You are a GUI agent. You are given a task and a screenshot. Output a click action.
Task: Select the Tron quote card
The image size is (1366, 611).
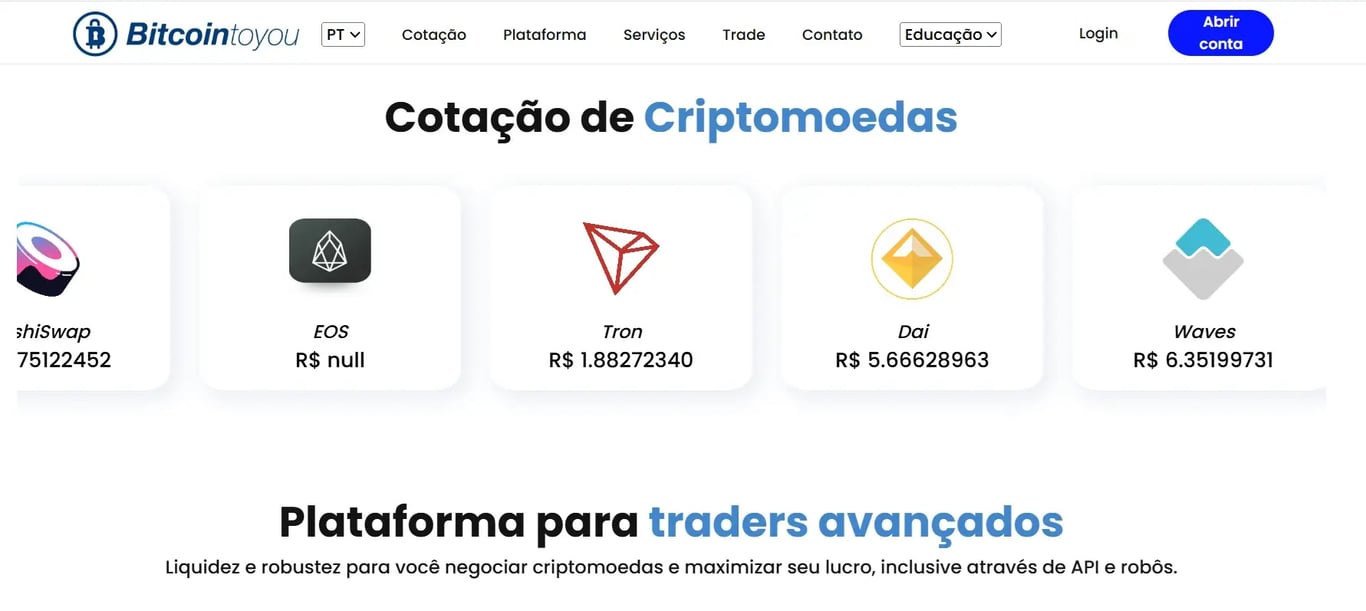point(621,288)
